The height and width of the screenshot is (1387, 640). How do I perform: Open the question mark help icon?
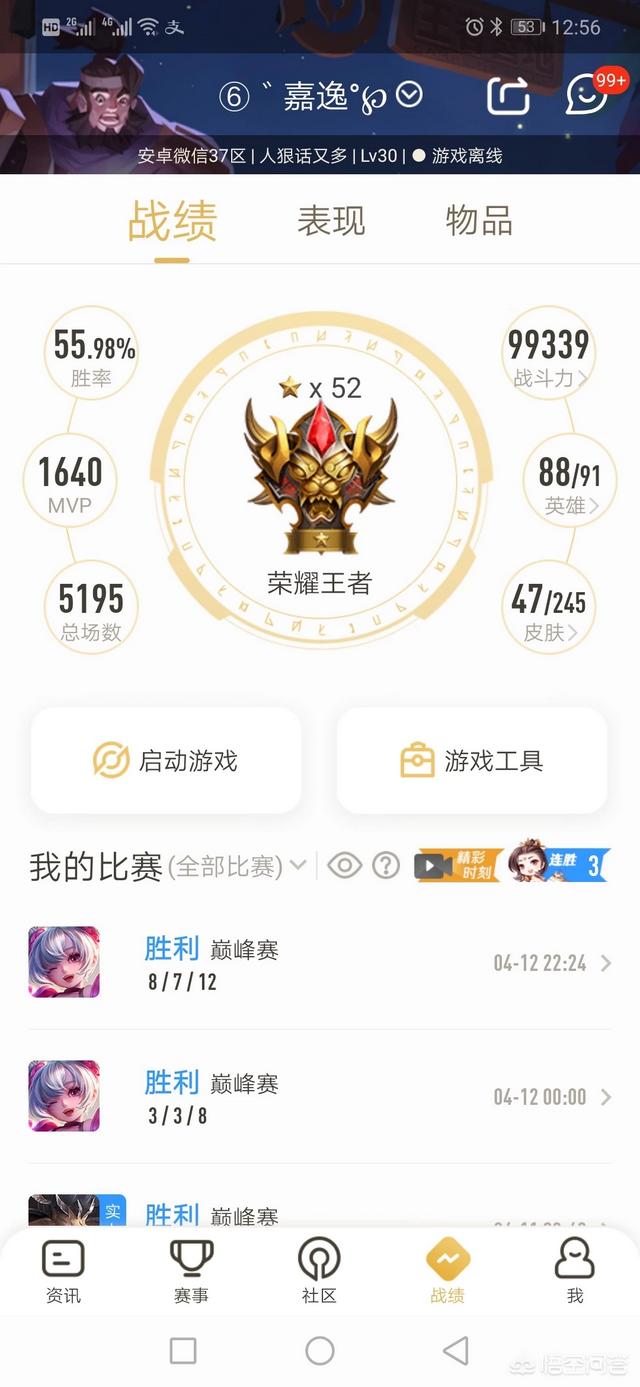click(x=386, y=865)
